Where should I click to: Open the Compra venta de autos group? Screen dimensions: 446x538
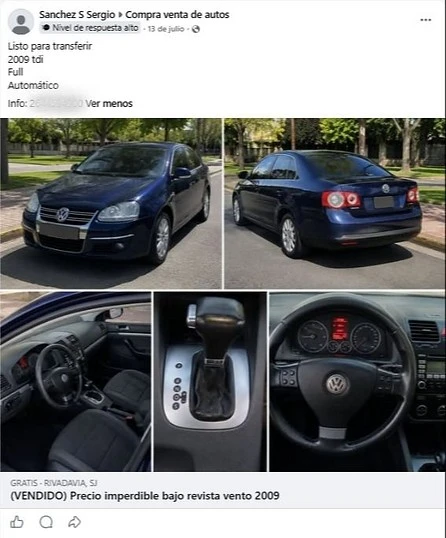pos(177,15)
